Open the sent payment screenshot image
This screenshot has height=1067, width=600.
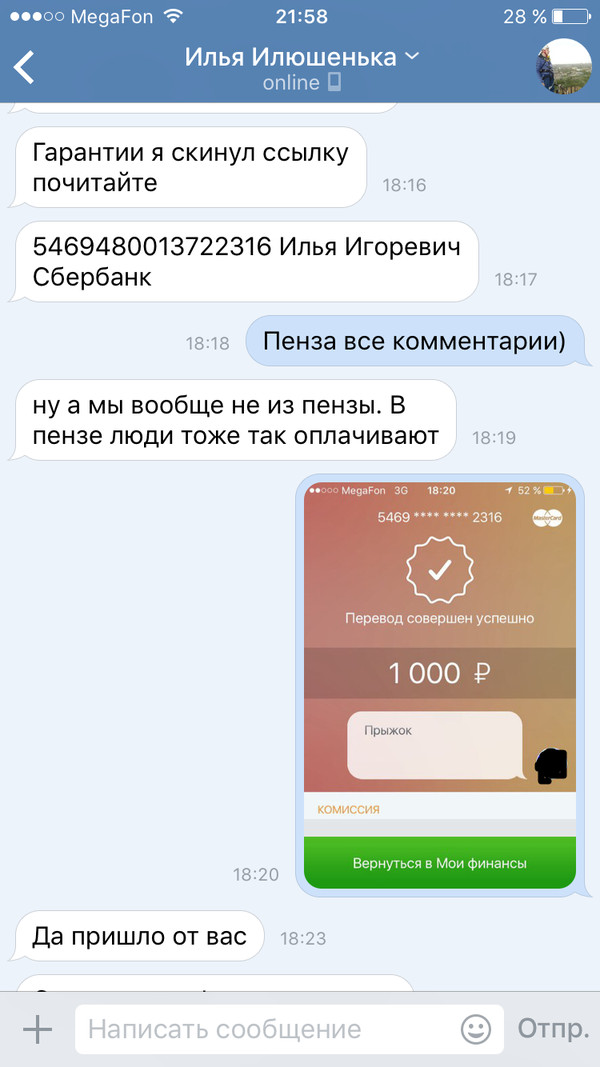click(440, 684)
